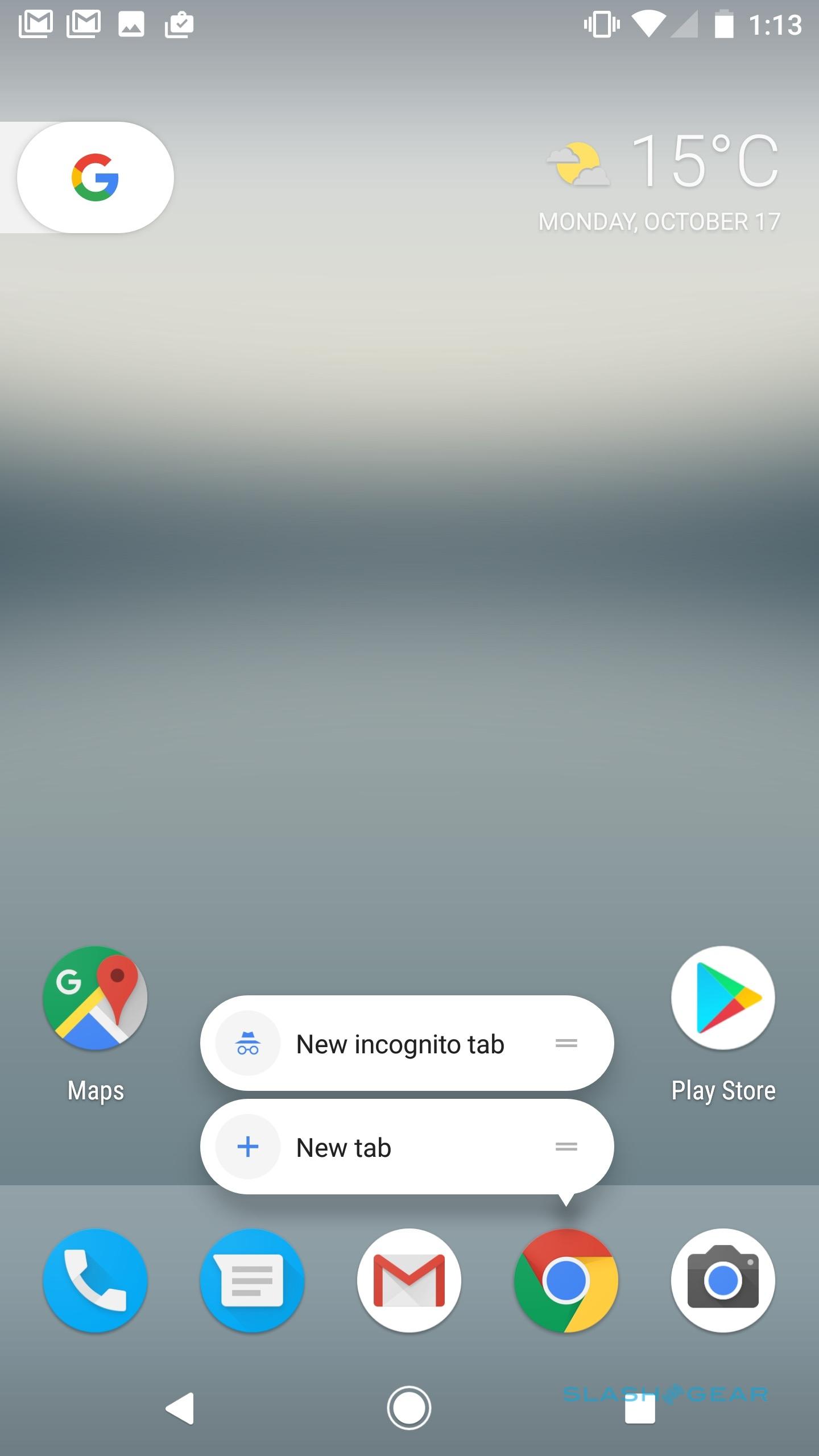Open the Phone dialer app
The height and width of the screenshot is (1456, 819).
pyautogui.click(x=95, y=1281)
